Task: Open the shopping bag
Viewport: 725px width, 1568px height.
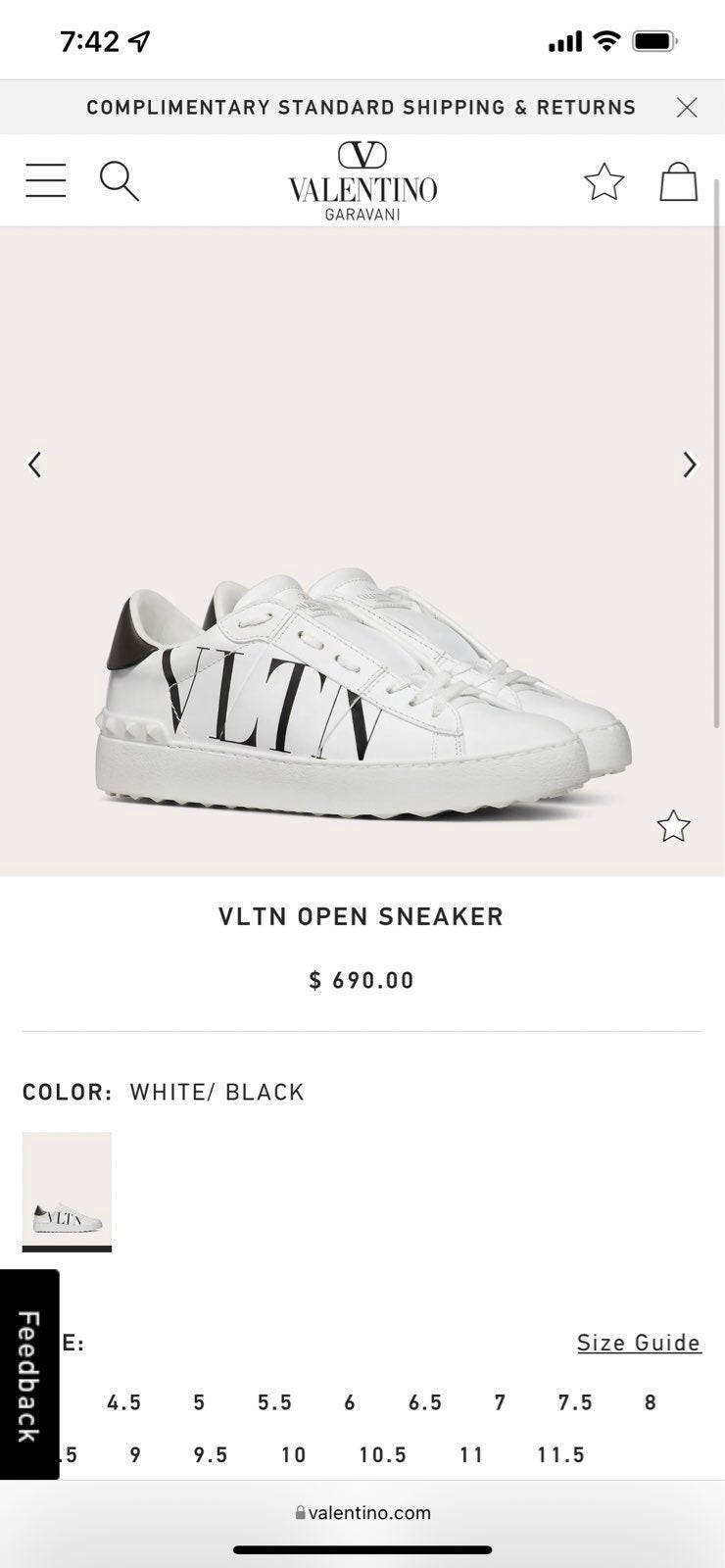Action: 678,181
